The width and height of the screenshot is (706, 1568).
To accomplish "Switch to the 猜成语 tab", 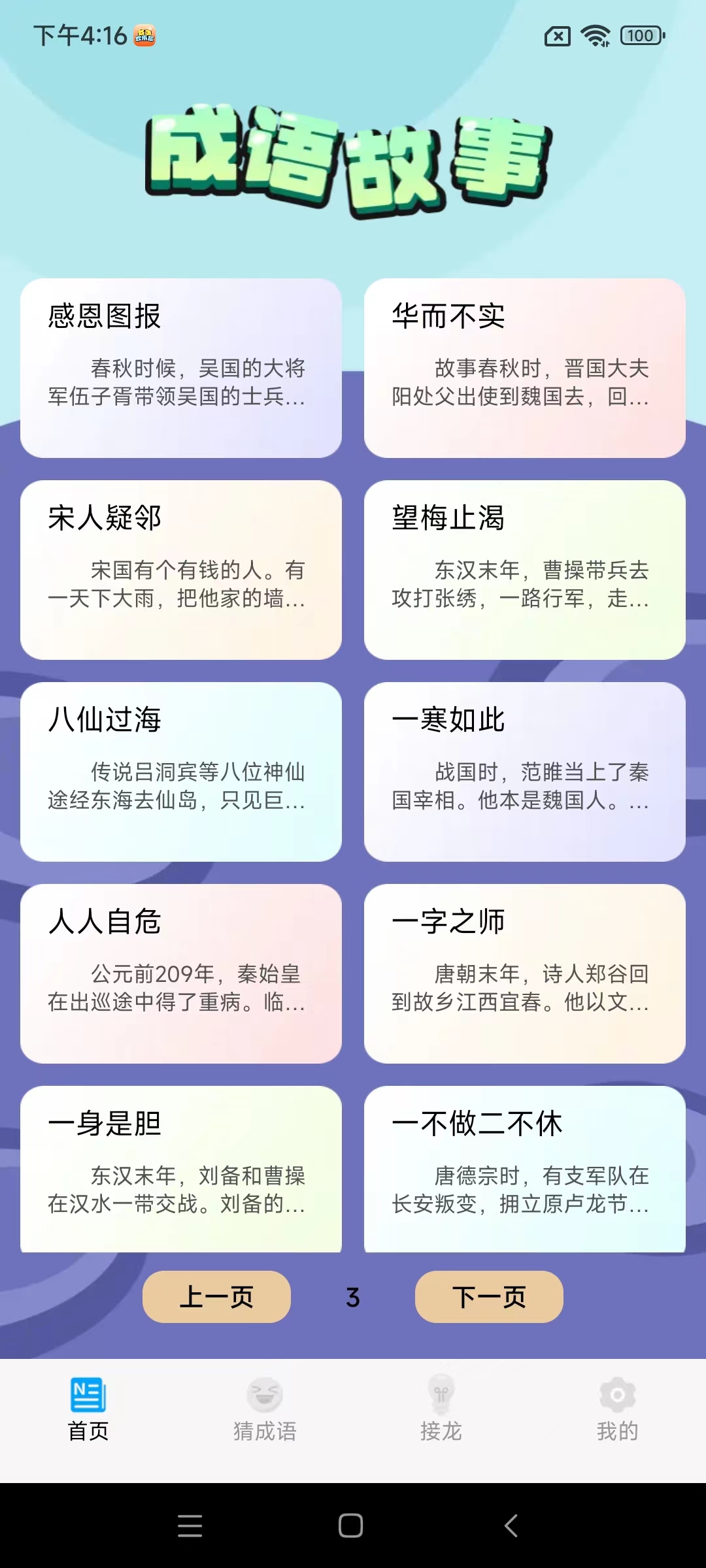I will click(265, 1409).
